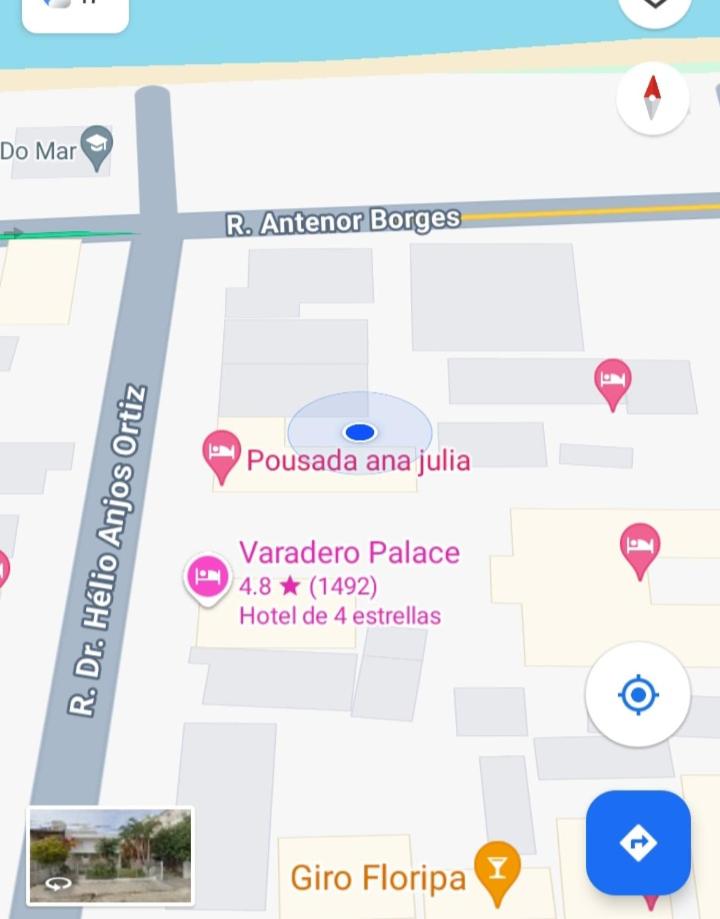Open the Street View preview thumbnail

110,856
